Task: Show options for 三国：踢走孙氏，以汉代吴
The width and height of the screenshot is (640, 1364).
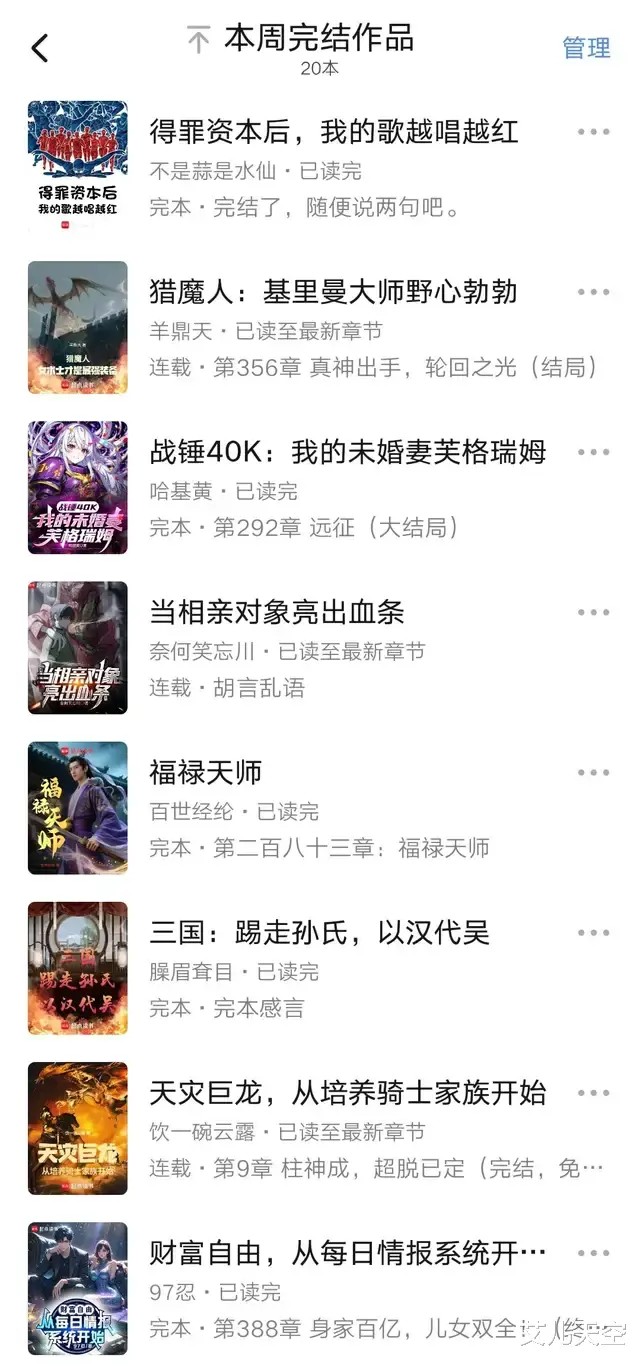Action: [593, 932]
